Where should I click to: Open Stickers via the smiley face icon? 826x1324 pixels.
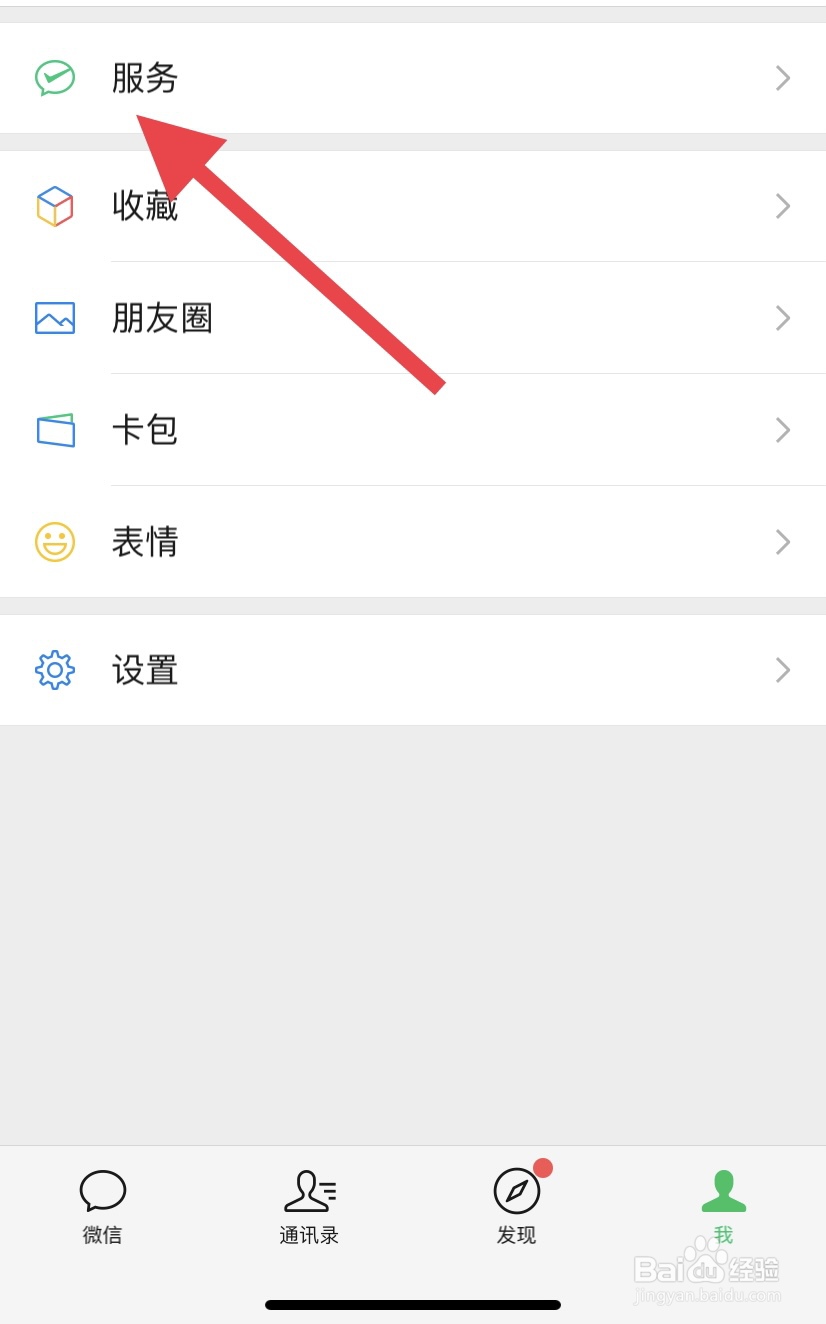(x=55, y=542)
